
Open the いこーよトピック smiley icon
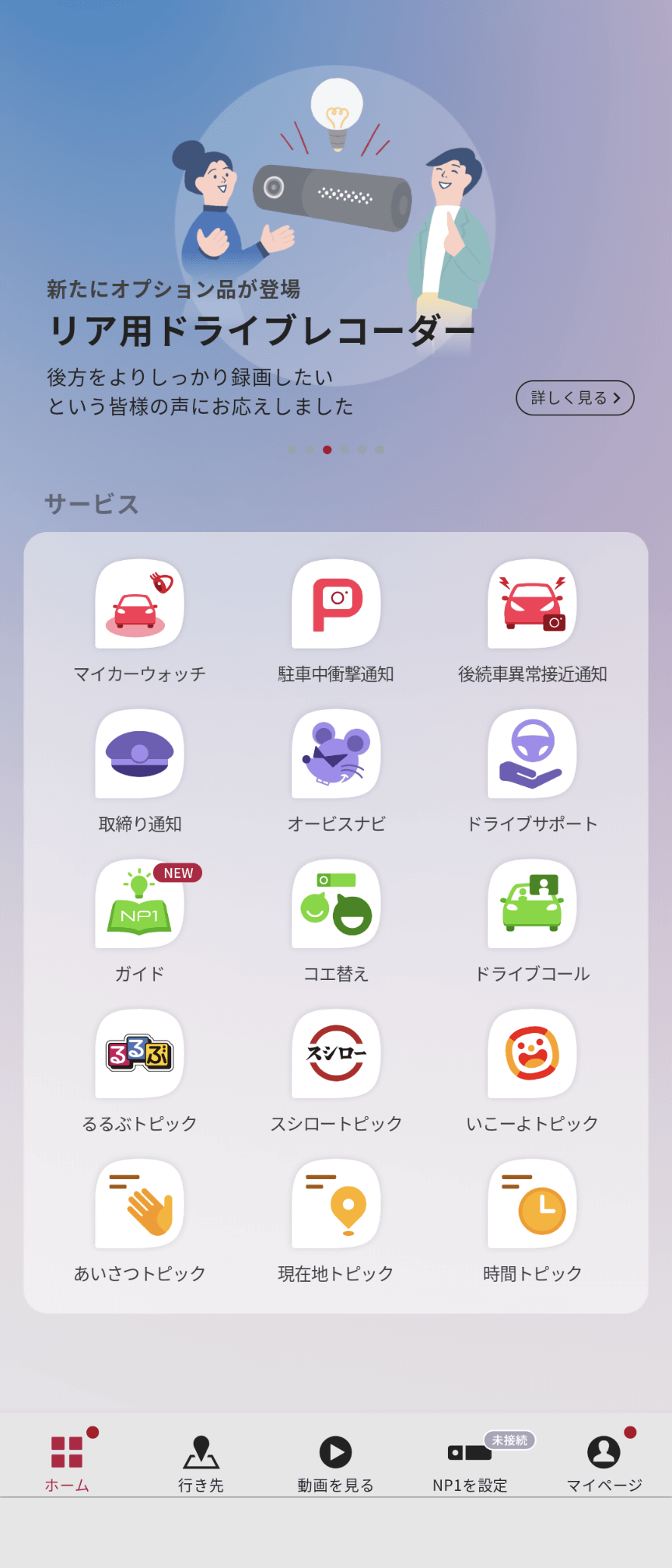click(531, 1054)
